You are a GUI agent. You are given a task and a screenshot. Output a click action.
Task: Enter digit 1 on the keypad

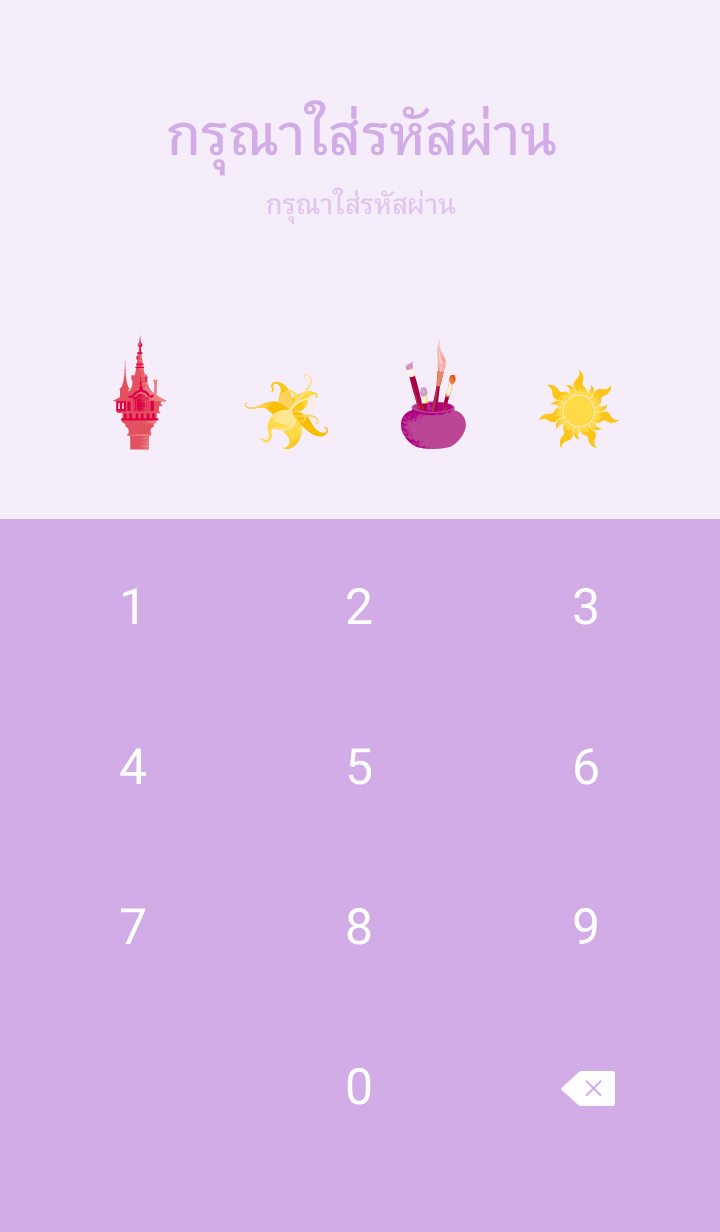point(133,607)
